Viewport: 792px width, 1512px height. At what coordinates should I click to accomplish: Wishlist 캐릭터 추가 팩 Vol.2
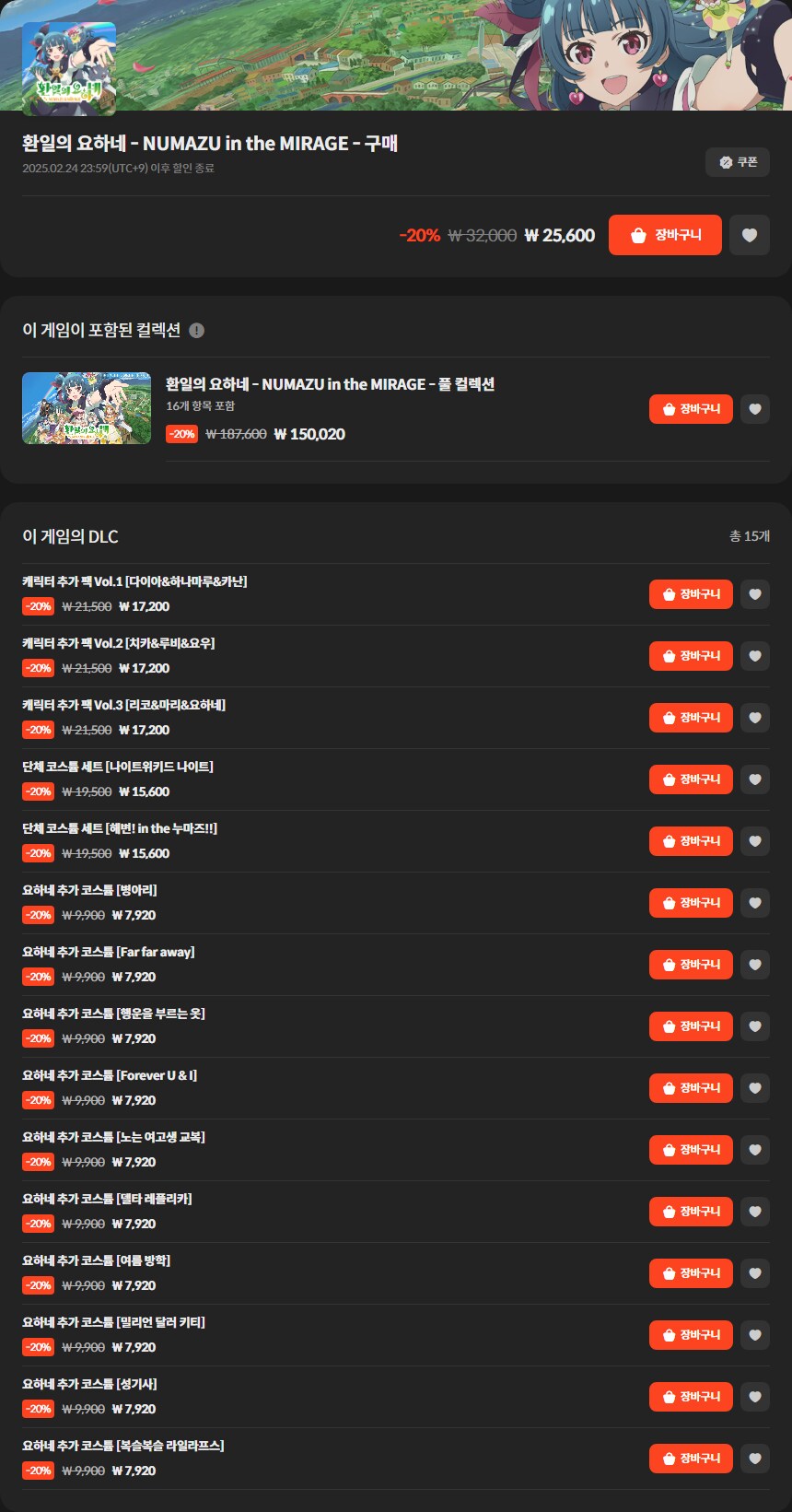[755, 656]
